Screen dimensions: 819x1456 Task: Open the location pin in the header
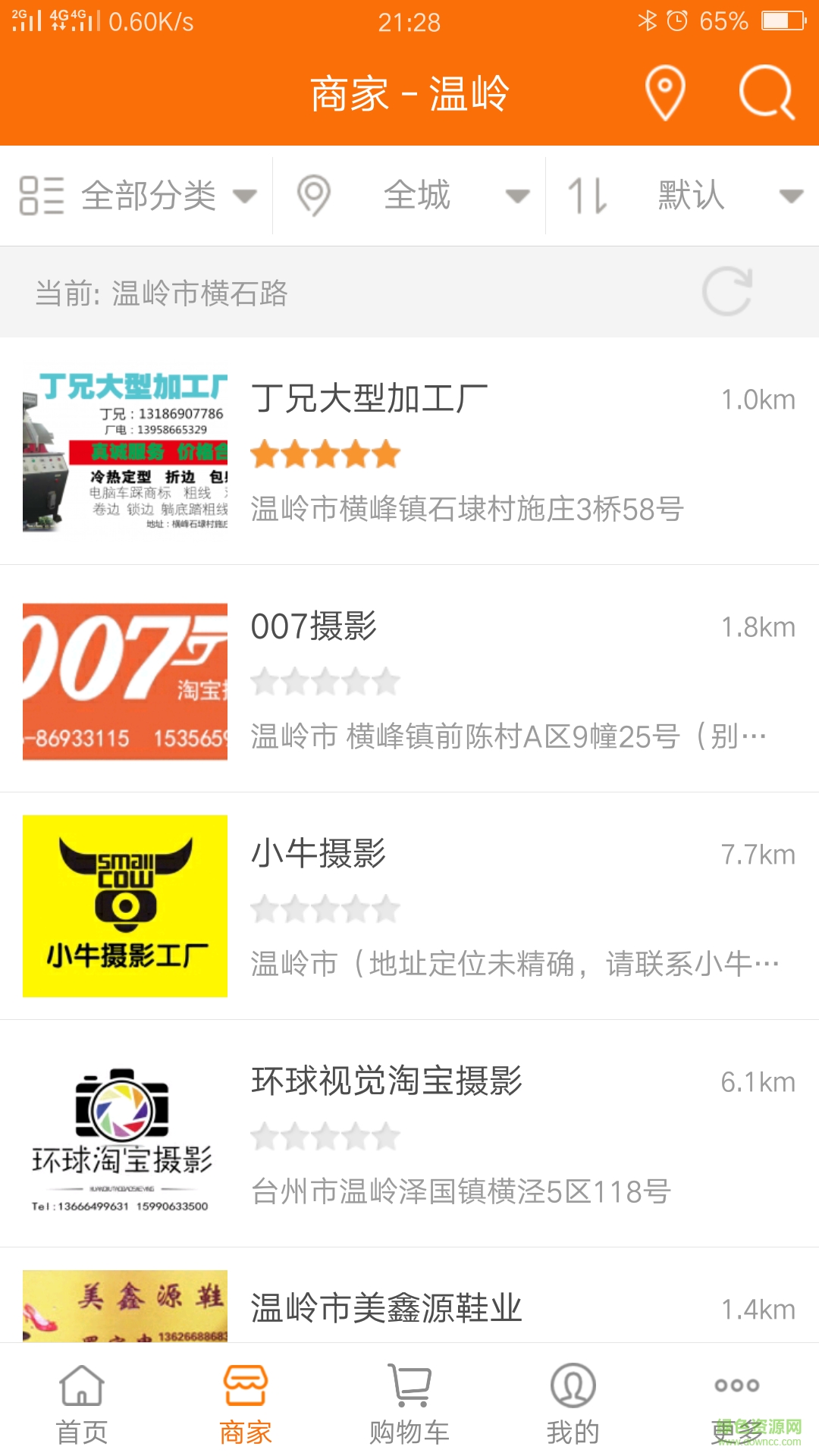tap(665, 93)
